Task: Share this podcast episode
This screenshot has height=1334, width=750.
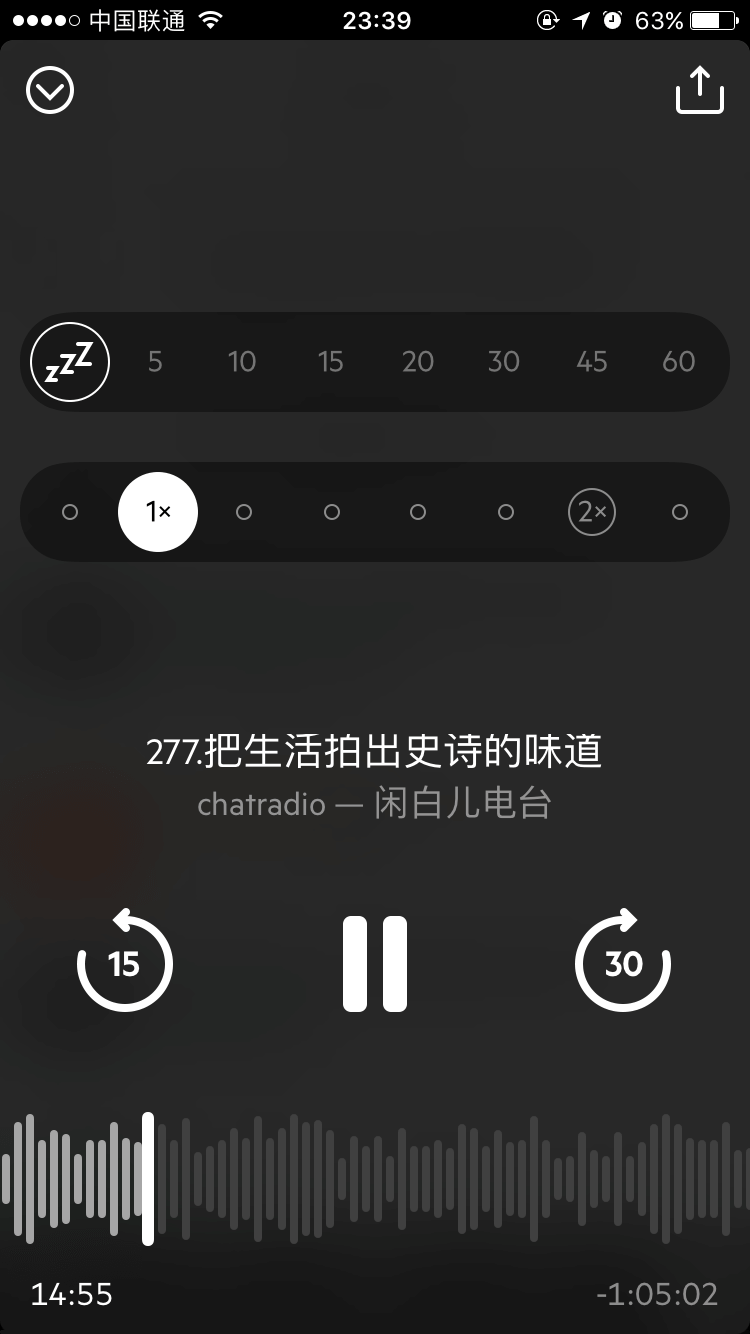Action: [699, 90]
